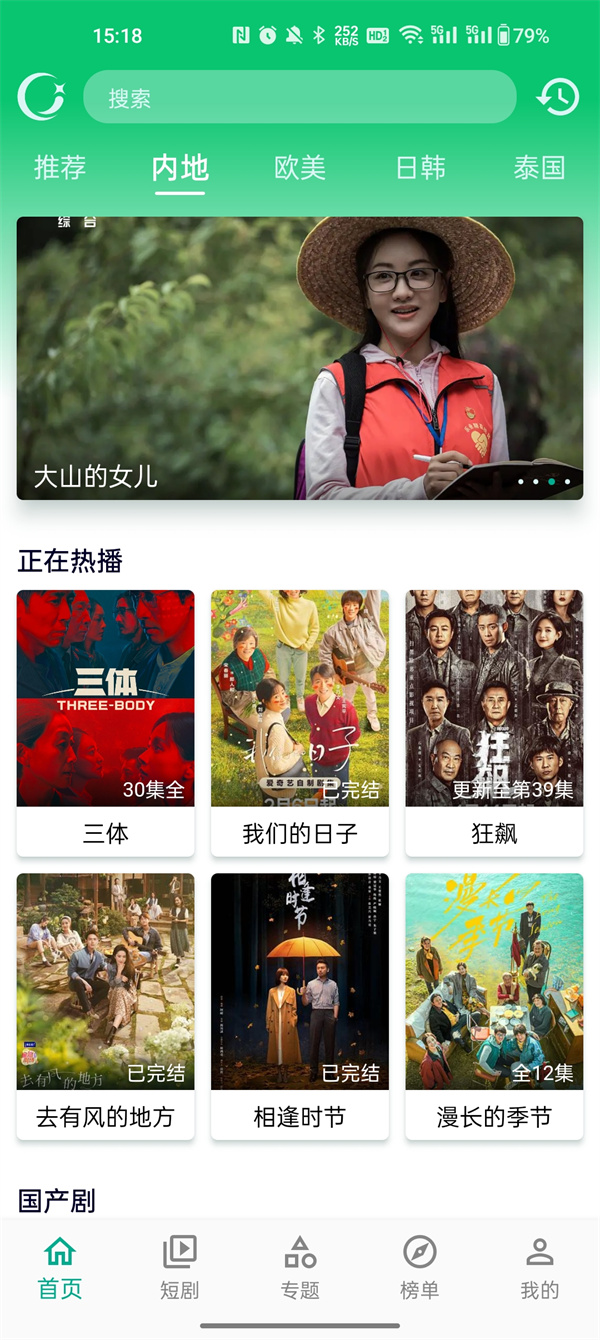
Task: Open the 我们的日子 show card
Action: (x=300, y=722)
